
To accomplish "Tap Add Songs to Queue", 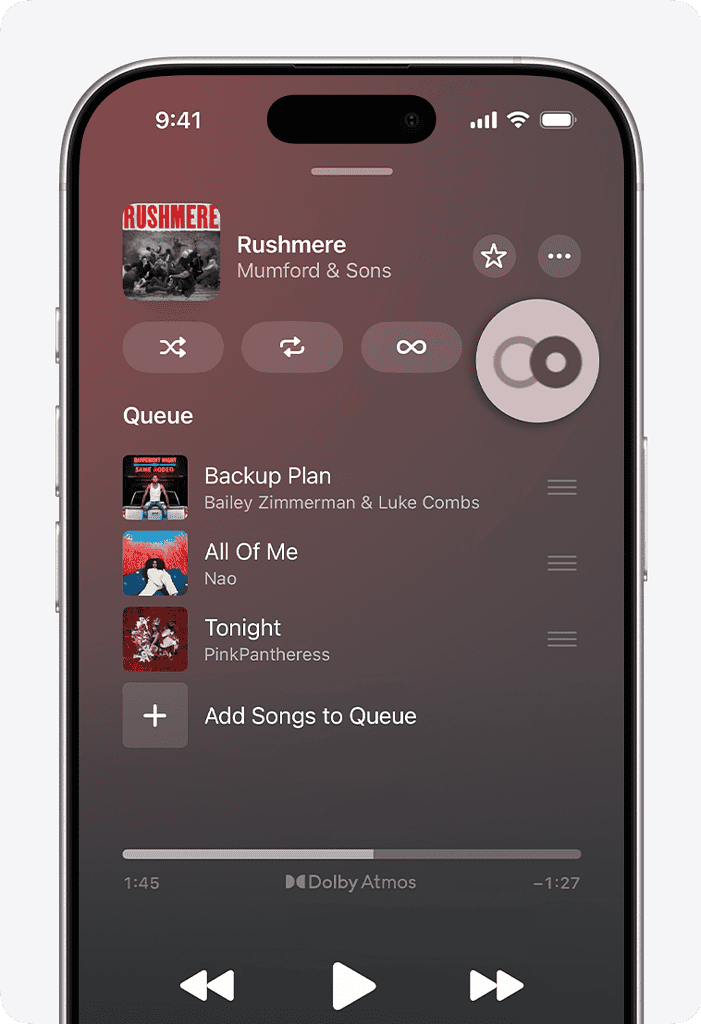I will click(x=310, y=716).
